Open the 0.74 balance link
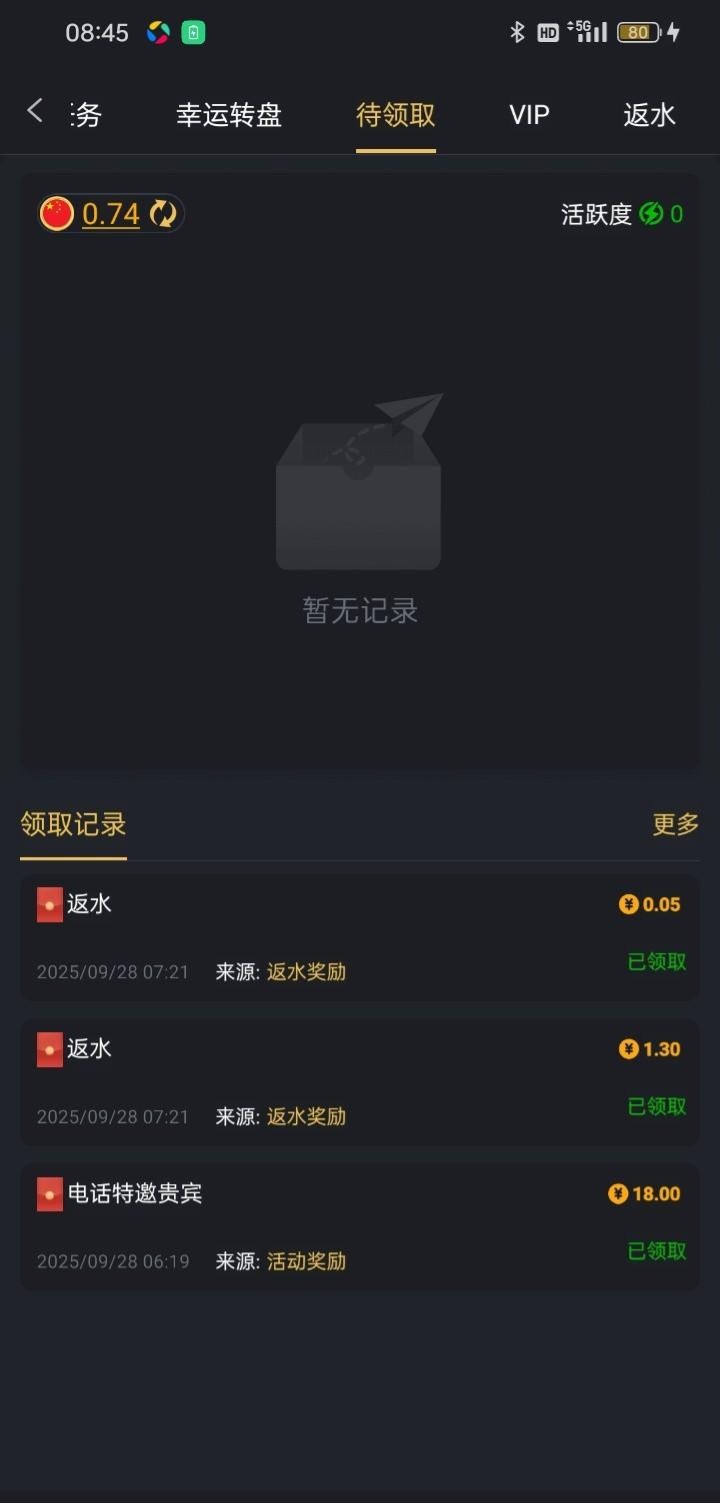Screen dimensions: 720x1503 coord(110,214)
